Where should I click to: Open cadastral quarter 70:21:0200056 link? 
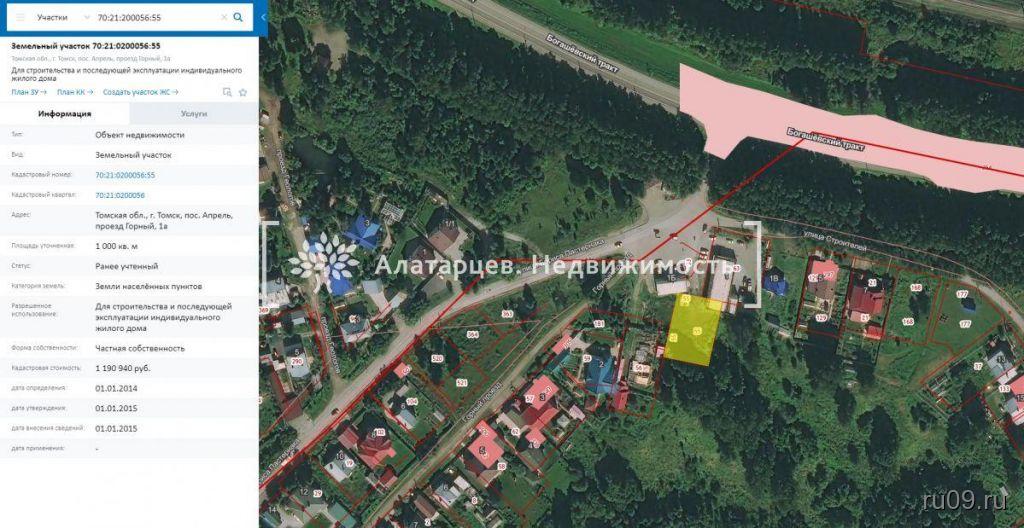pos(120,195)
